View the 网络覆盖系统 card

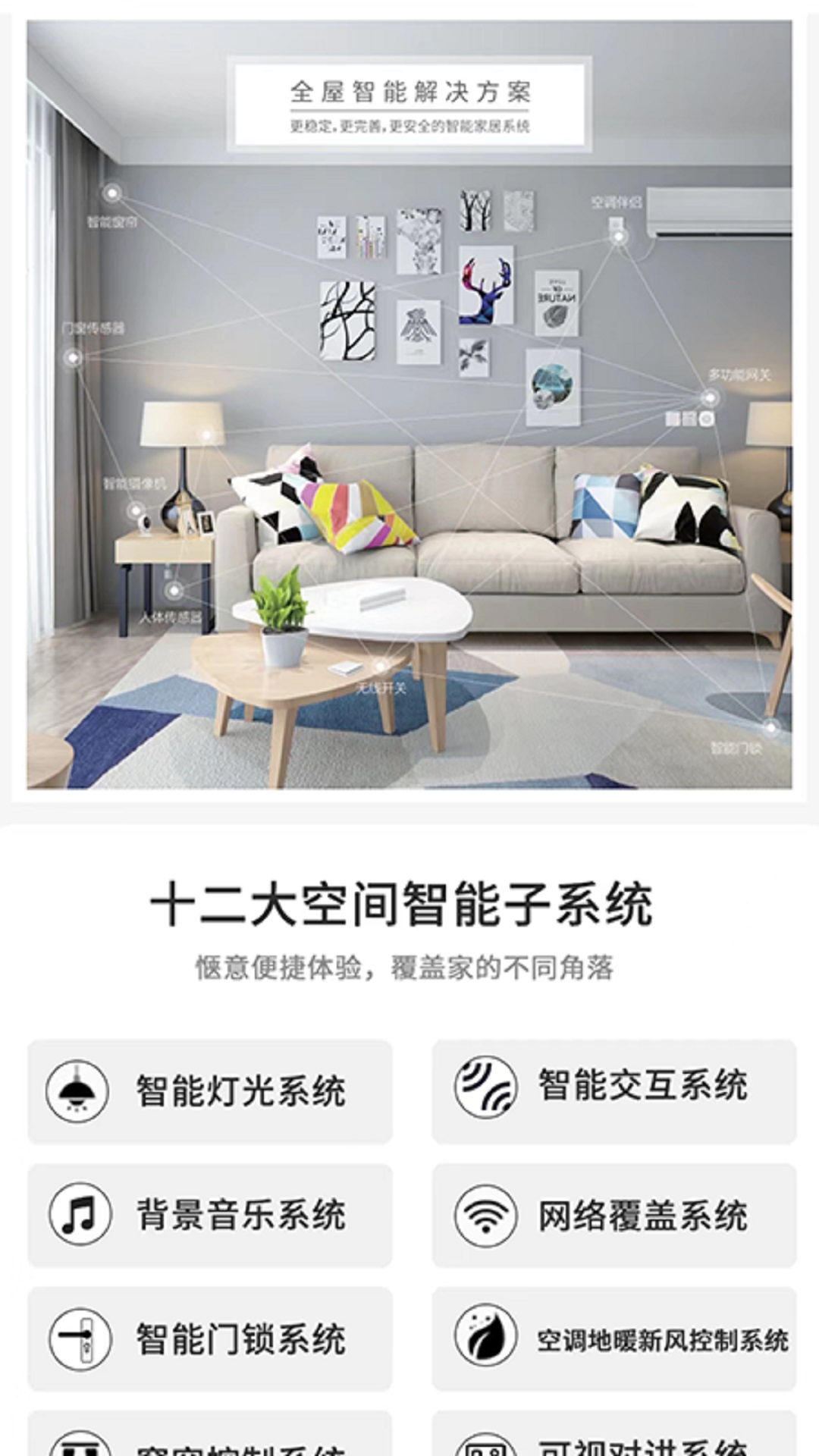click(614, 1215)
